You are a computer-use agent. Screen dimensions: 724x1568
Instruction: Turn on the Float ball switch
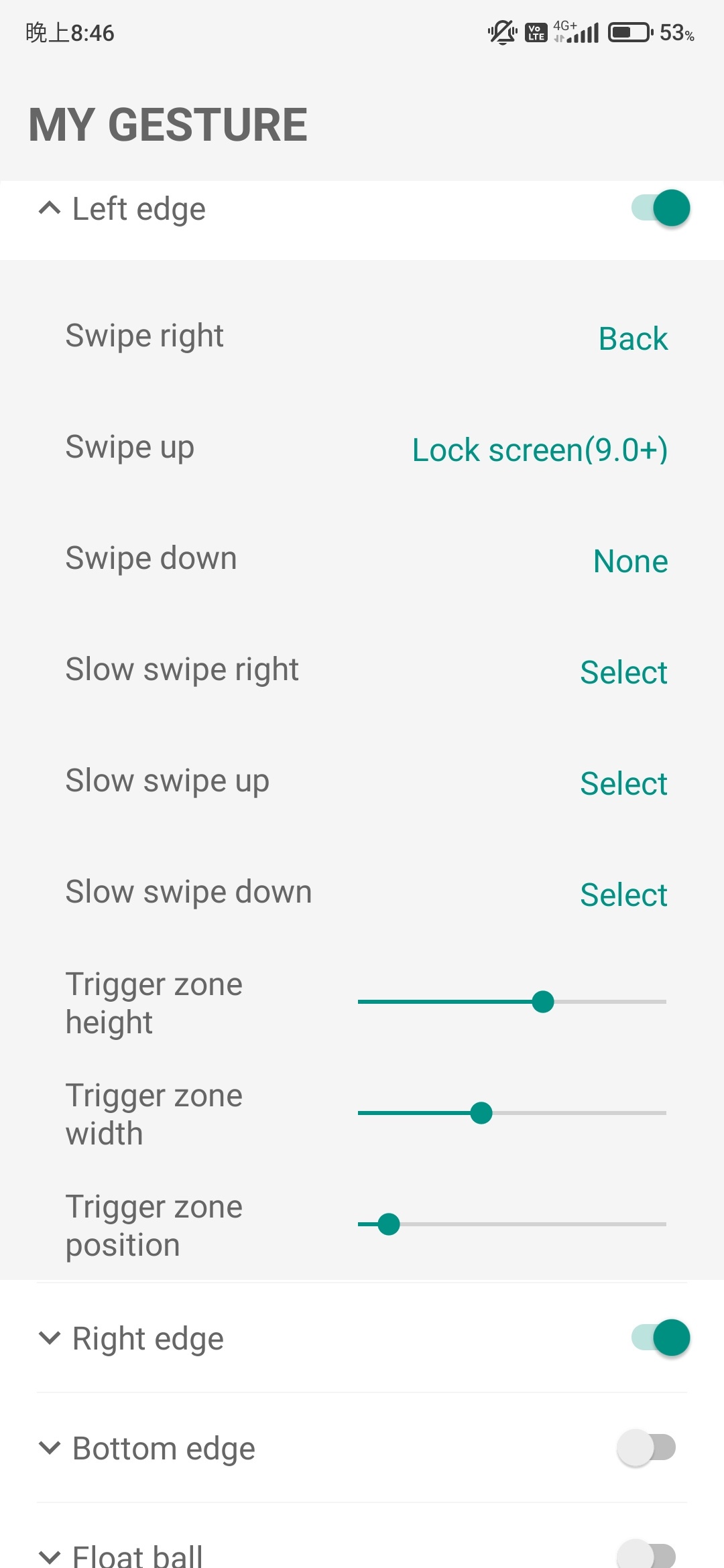(646, 1556)
